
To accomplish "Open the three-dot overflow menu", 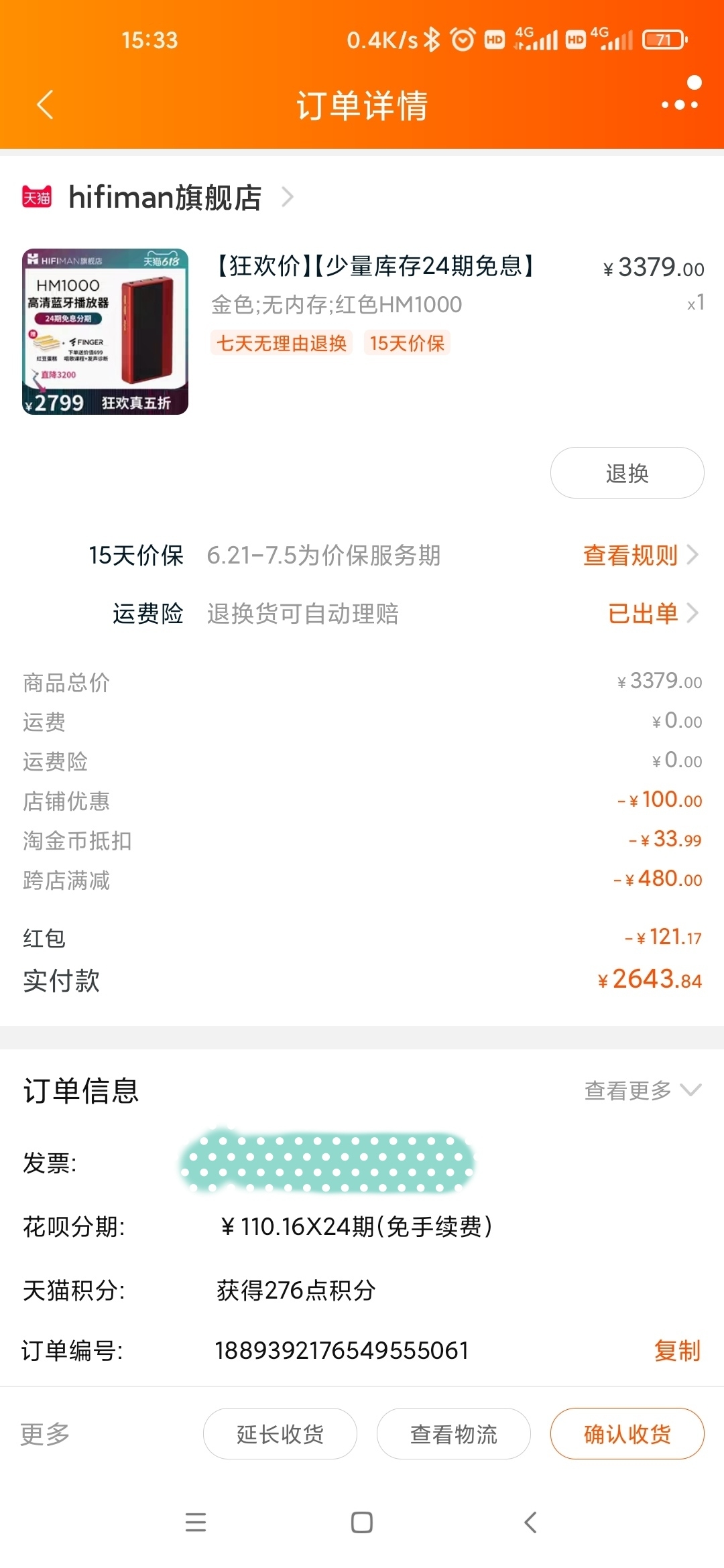I will 680,105.
